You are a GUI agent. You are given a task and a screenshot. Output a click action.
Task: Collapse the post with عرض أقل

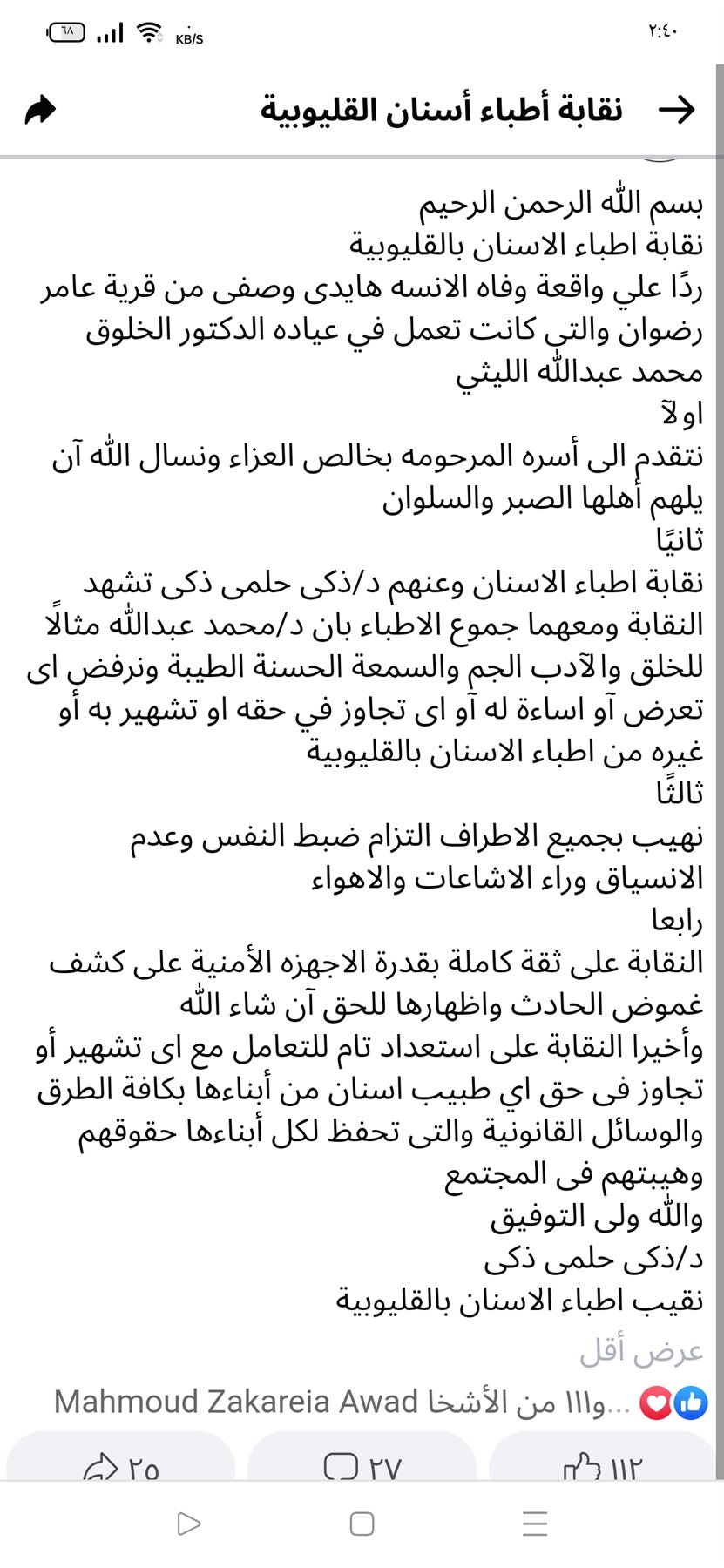[x=641, y=1351]
